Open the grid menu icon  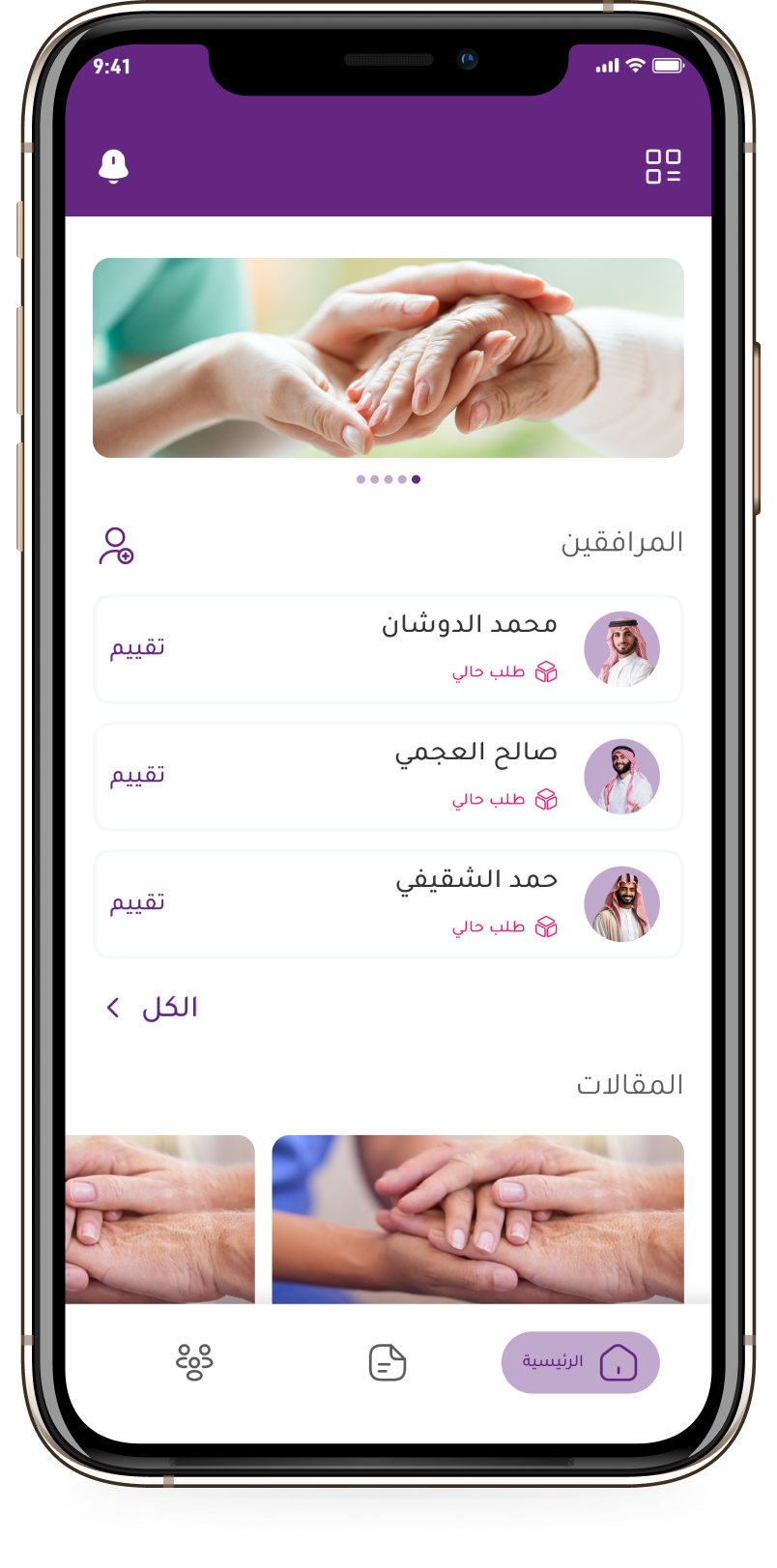click(663, 166)
